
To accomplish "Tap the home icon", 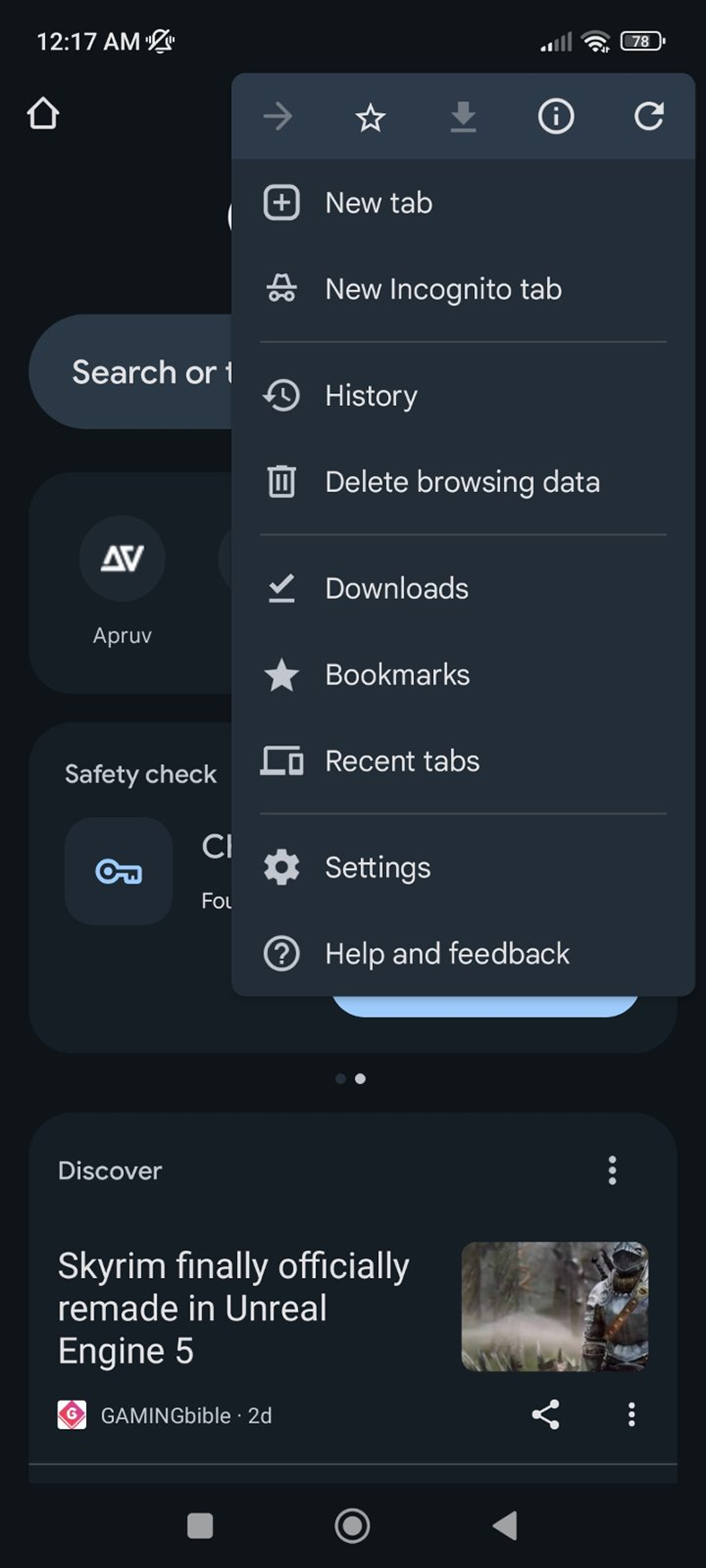I will (43, 114).
